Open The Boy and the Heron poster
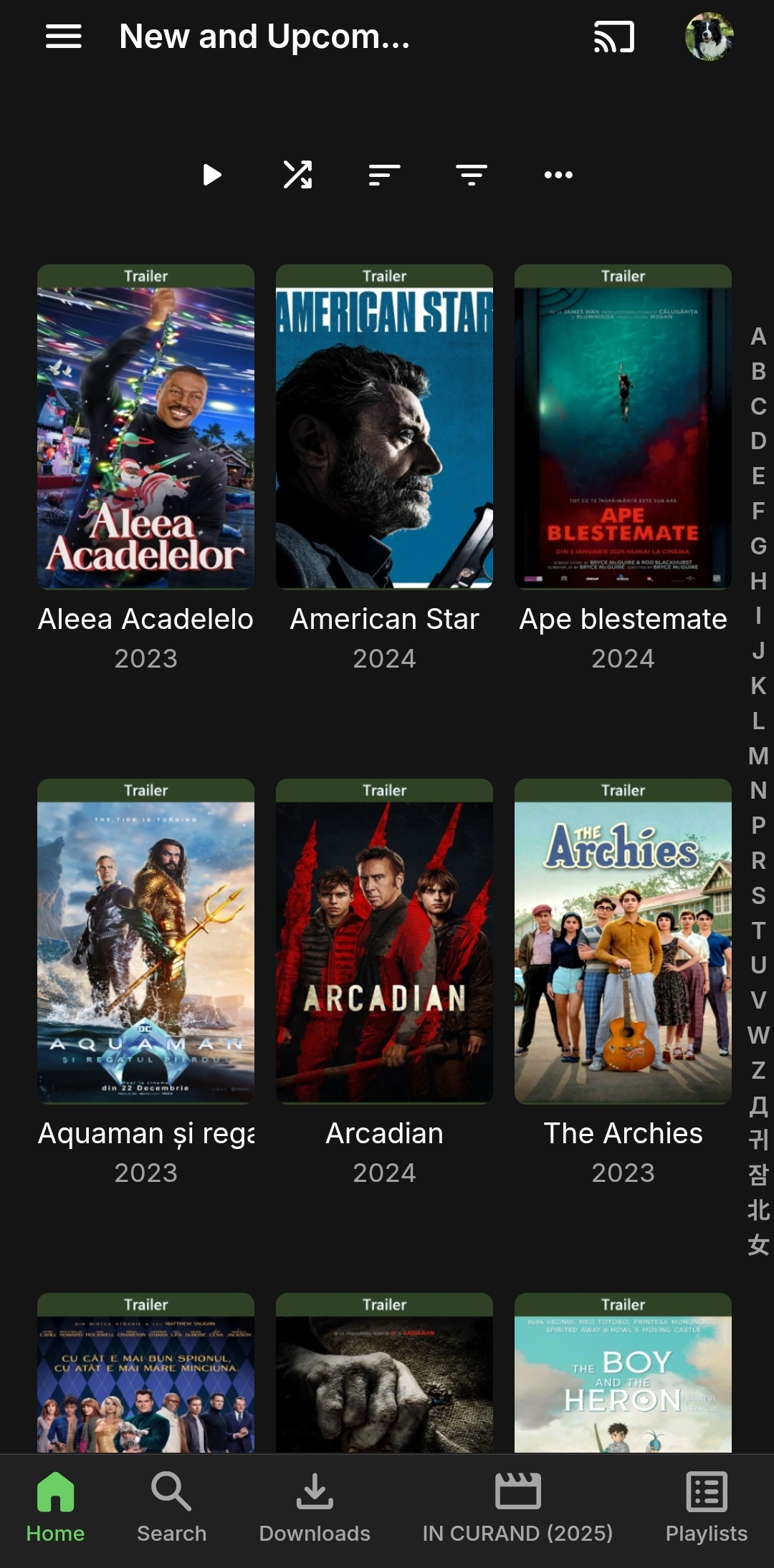 [x=623, y=1382]
